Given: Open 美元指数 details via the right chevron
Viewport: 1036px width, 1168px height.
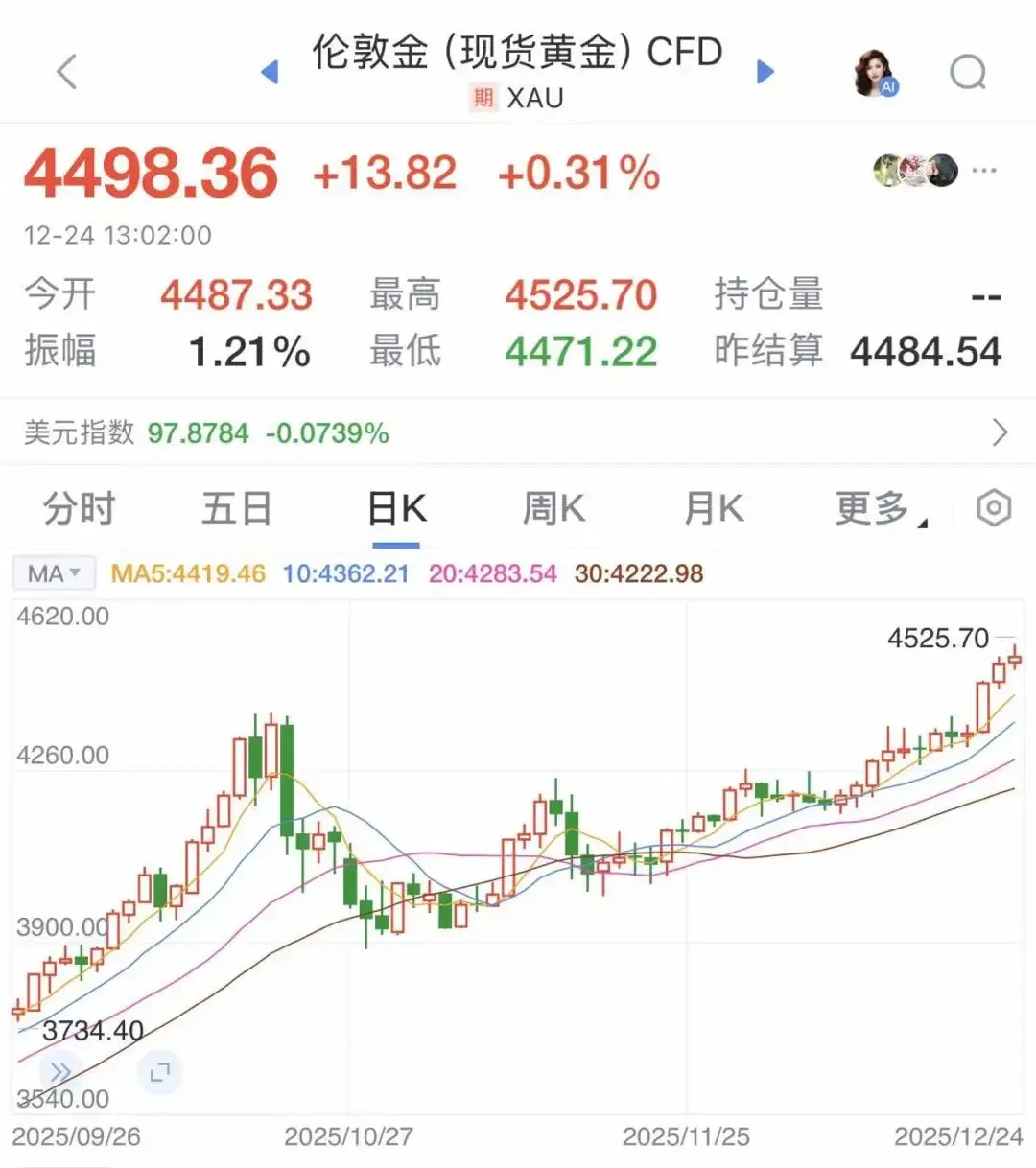Looking at the screenshot, I should [1001, 432].
